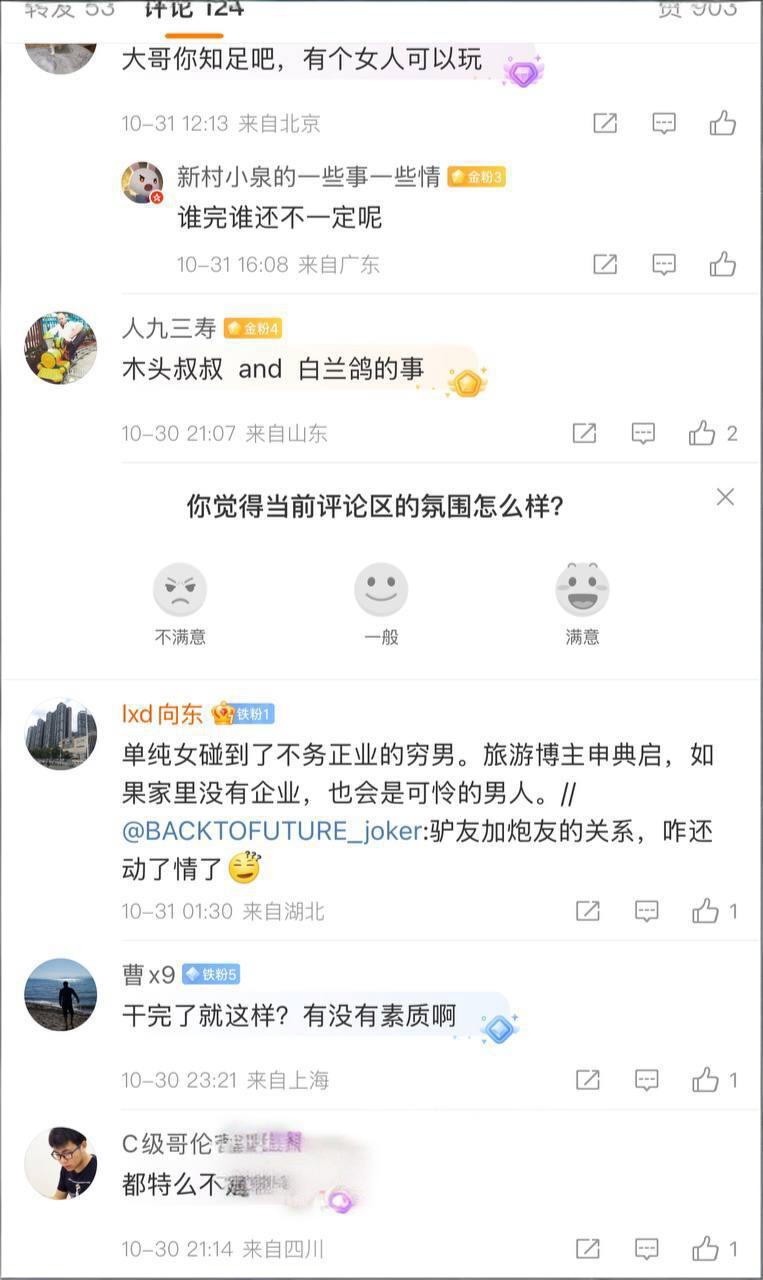
Task: Like lxd向东's comment
Action: click(705, 911)
